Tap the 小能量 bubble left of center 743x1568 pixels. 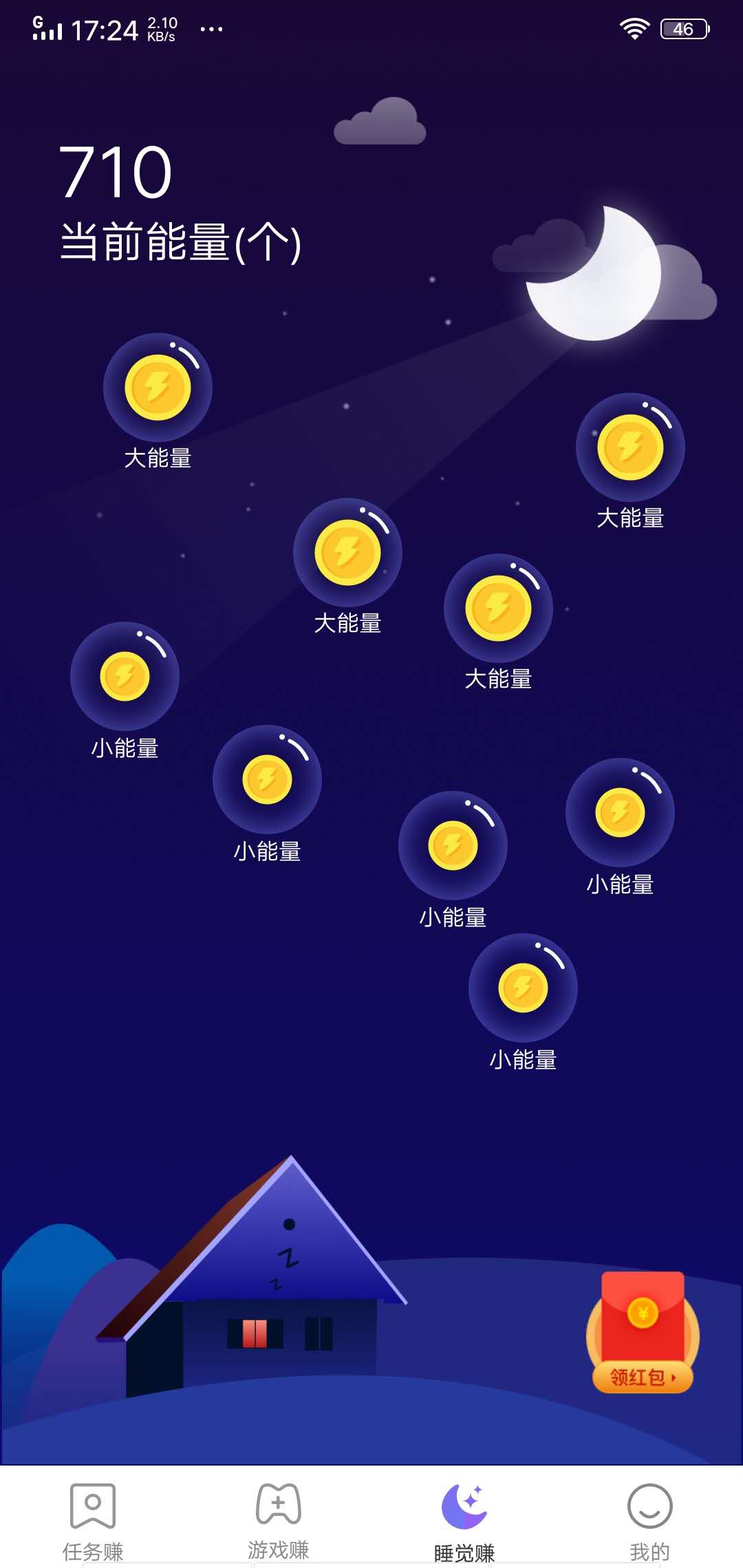point(266,781)
